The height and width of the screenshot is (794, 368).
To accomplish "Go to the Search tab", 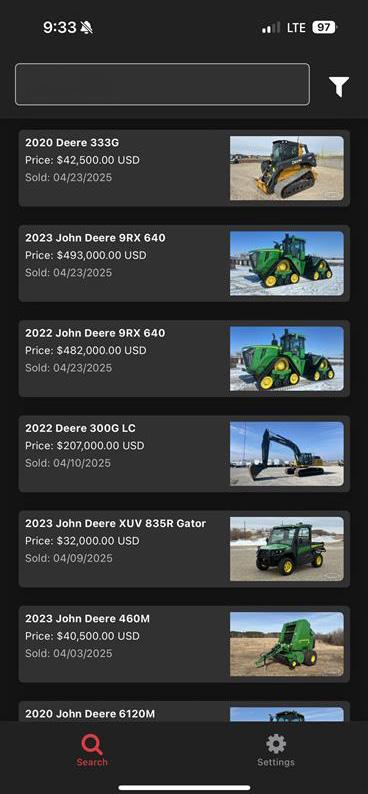I will tap(92, 750).
